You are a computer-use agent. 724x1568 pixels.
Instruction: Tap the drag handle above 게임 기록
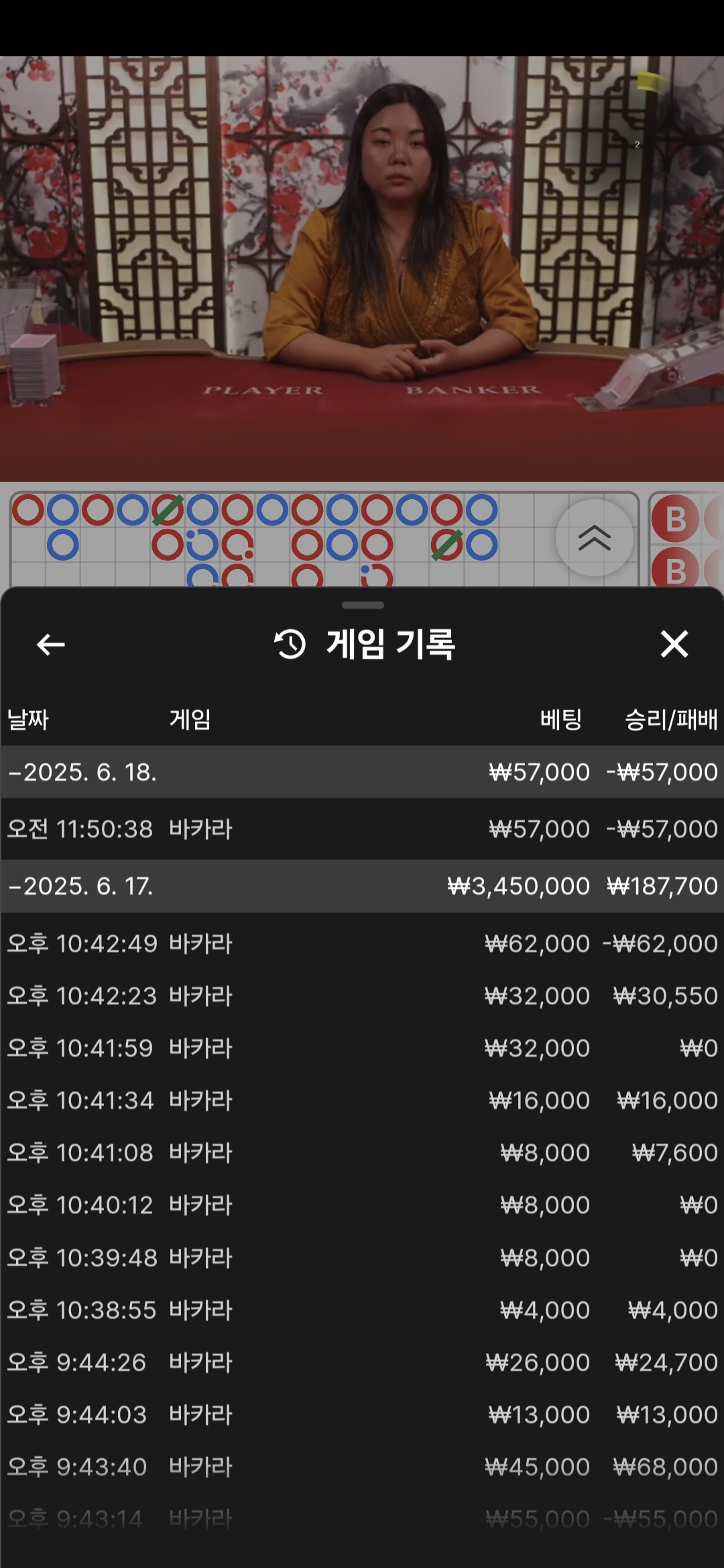(363, 605)
